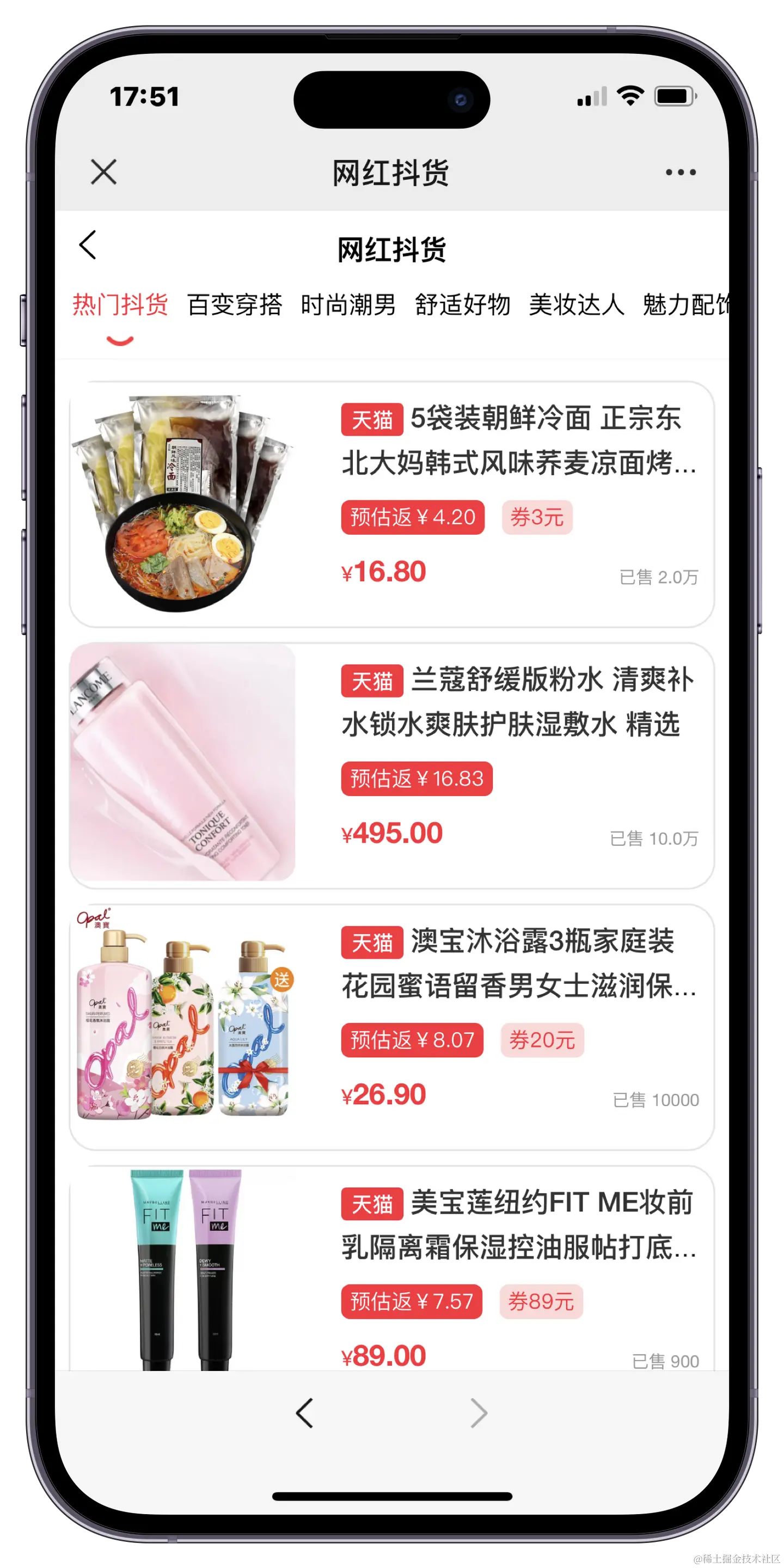Switch to the 百变穿搭 tab

coord(234,304)
